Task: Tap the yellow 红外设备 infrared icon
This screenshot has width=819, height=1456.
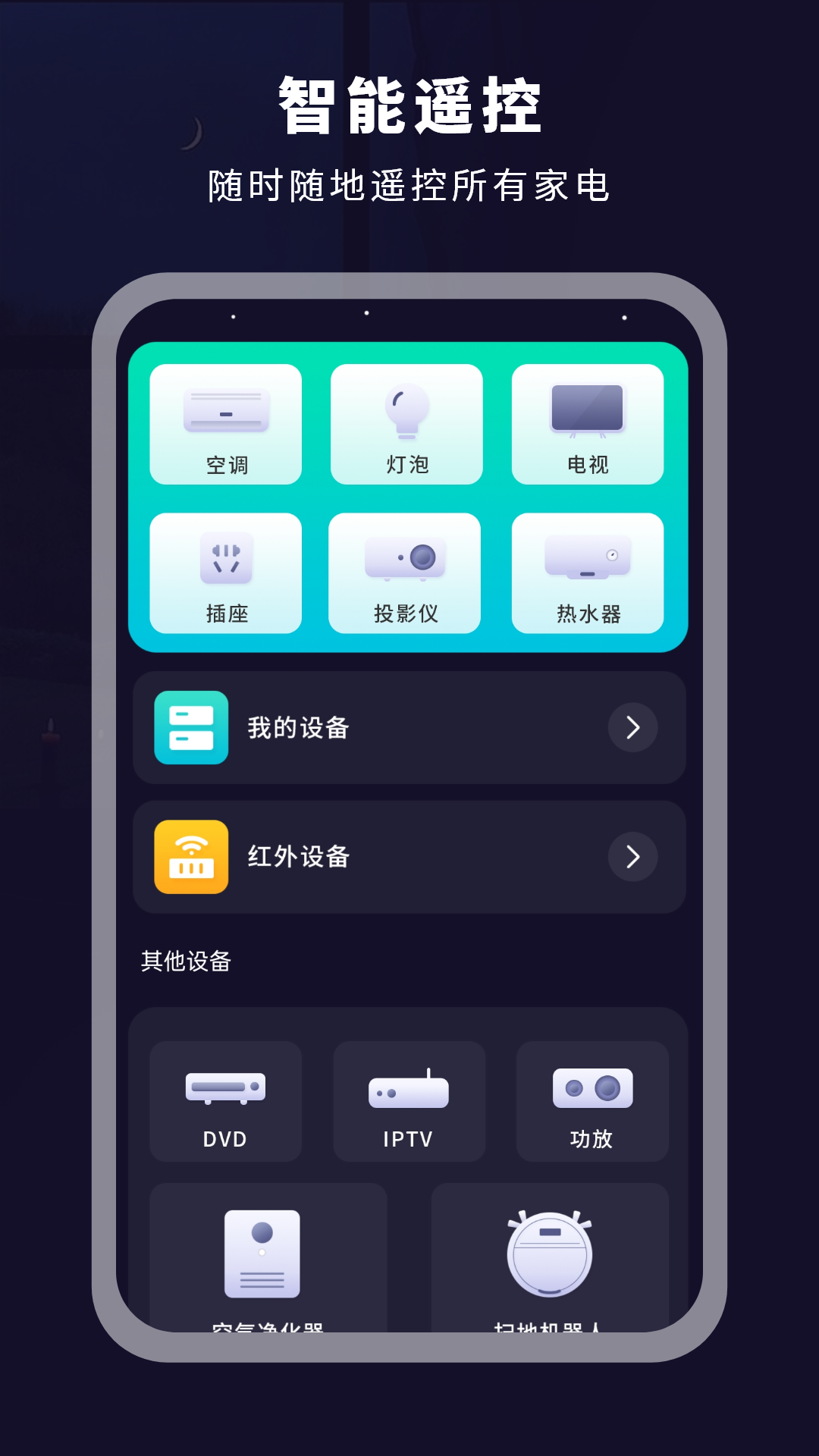Action: [x=191, y=855]
